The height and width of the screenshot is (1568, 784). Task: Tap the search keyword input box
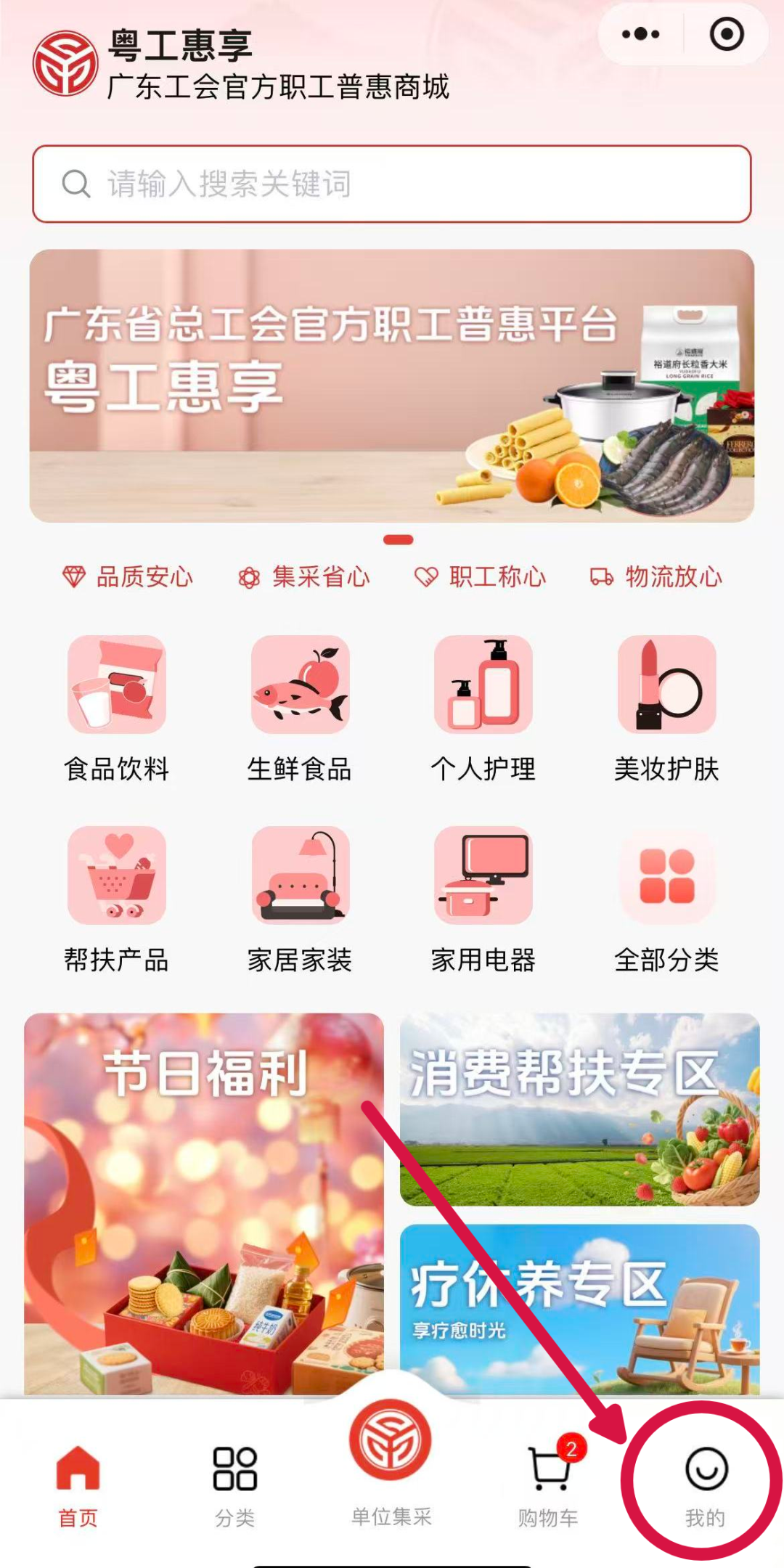coord(392,184)
